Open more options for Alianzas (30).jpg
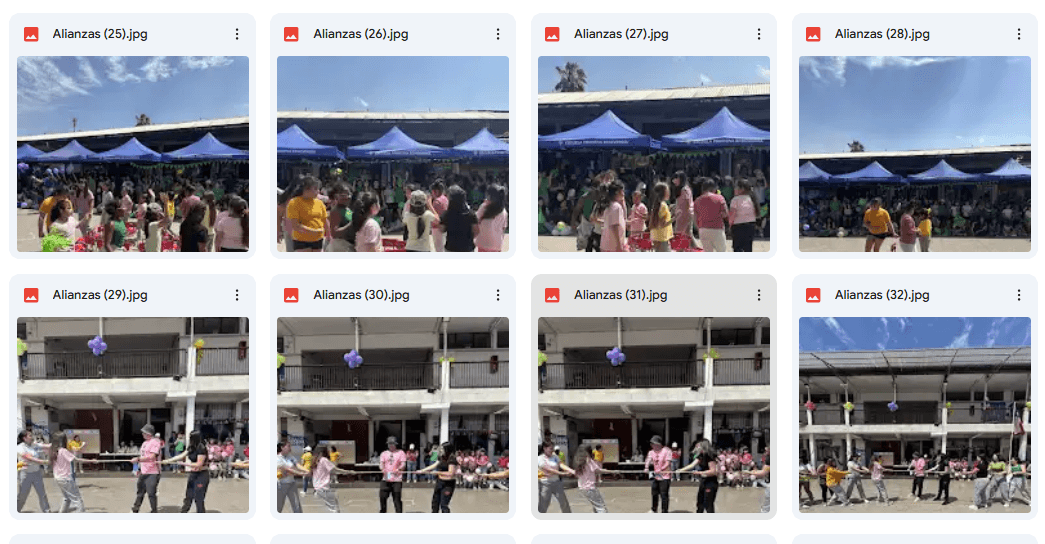This screenshot has width=1045, height=544. [498, 295]
